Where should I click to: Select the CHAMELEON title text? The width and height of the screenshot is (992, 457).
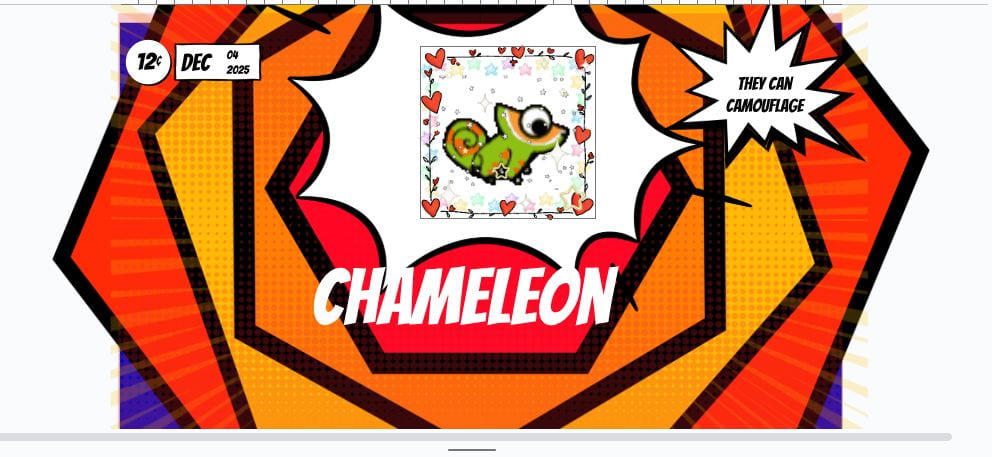pyautogui.click(x=465, y=297)
